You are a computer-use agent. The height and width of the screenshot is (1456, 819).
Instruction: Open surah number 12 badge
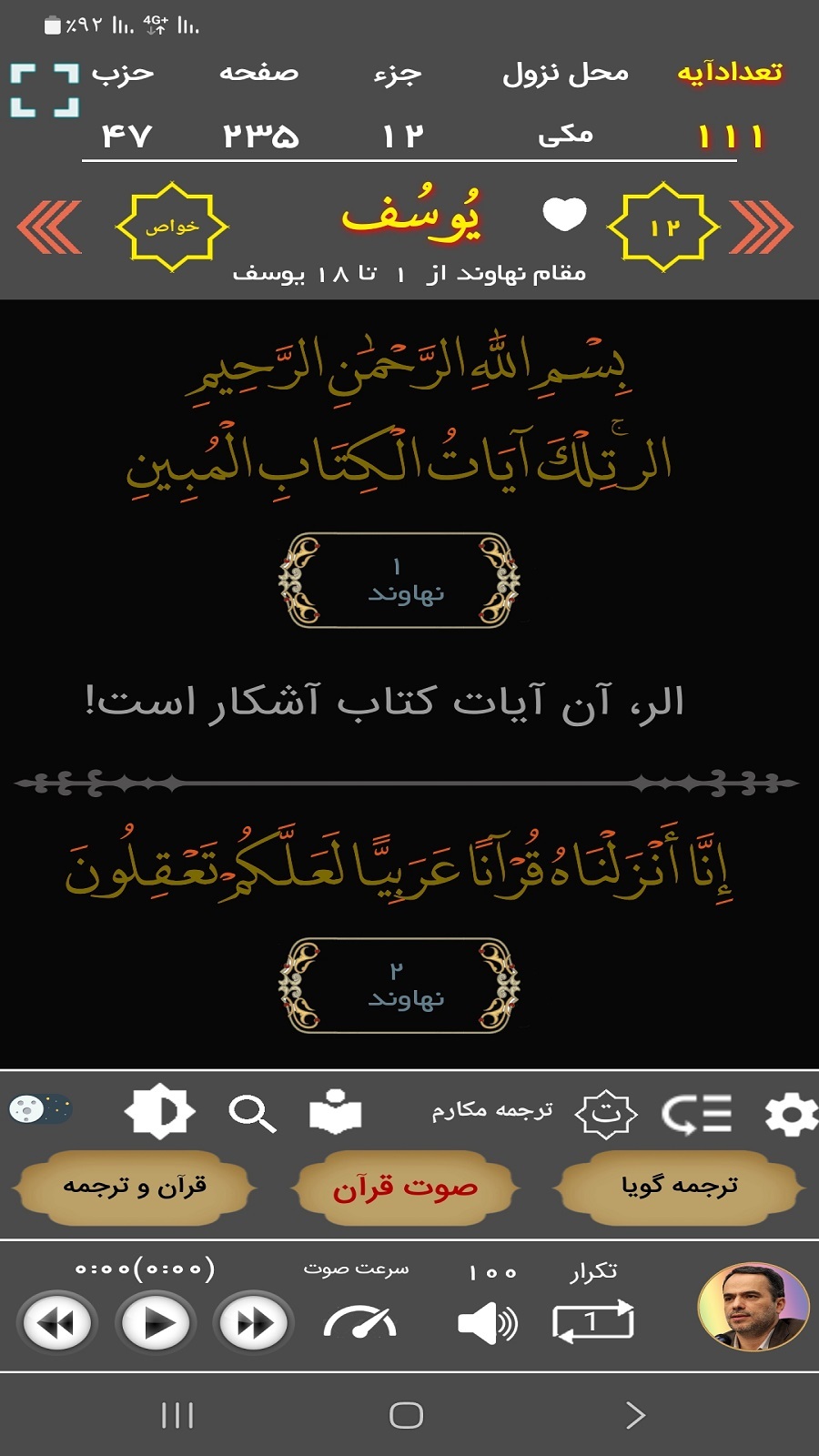click(x=663, y=227)
